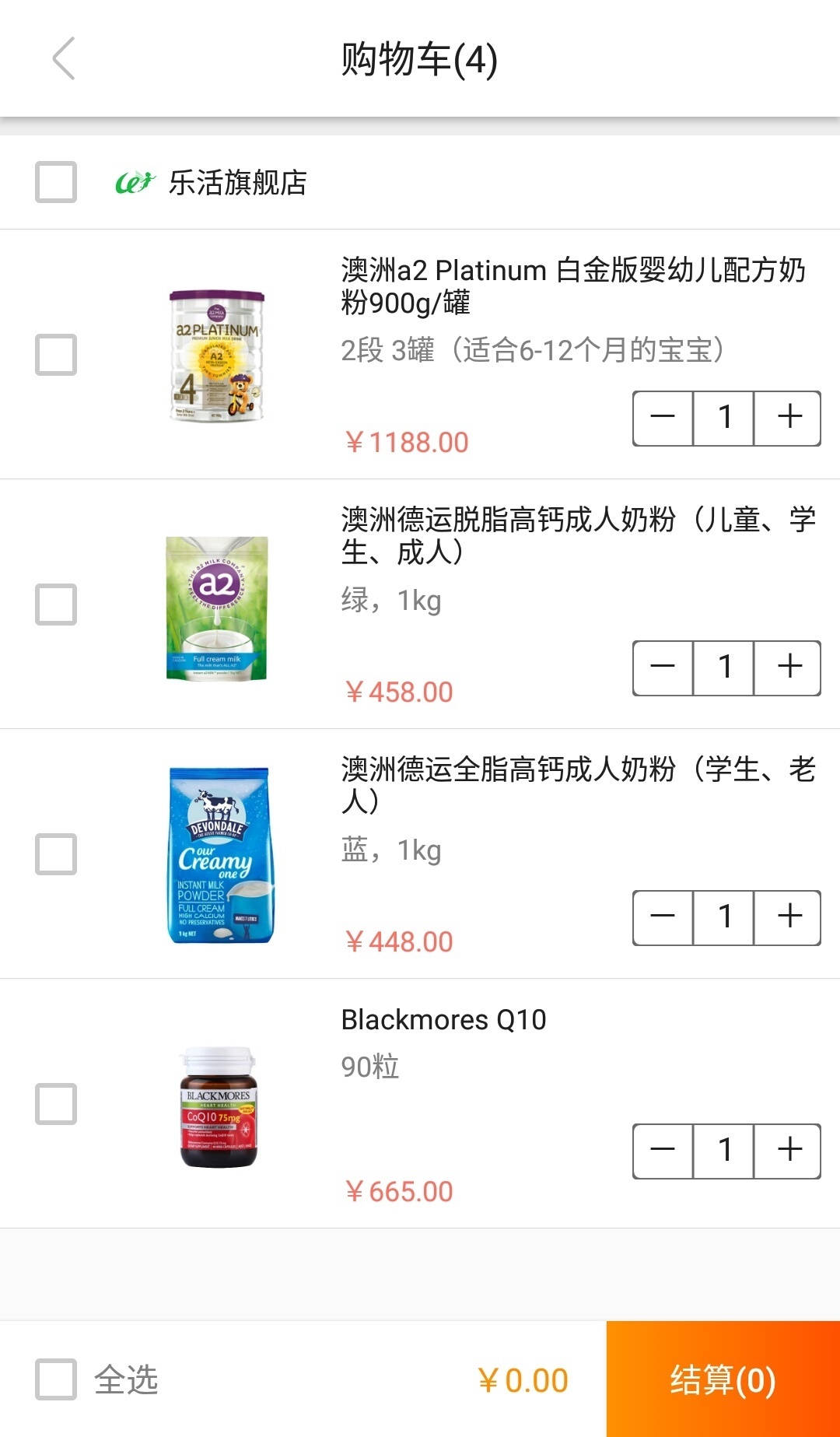Decrease quantity of a2 Platinum 白金版 milk powder
Image resolution: width=840 pixels, height=1437 pixels.
663,418
